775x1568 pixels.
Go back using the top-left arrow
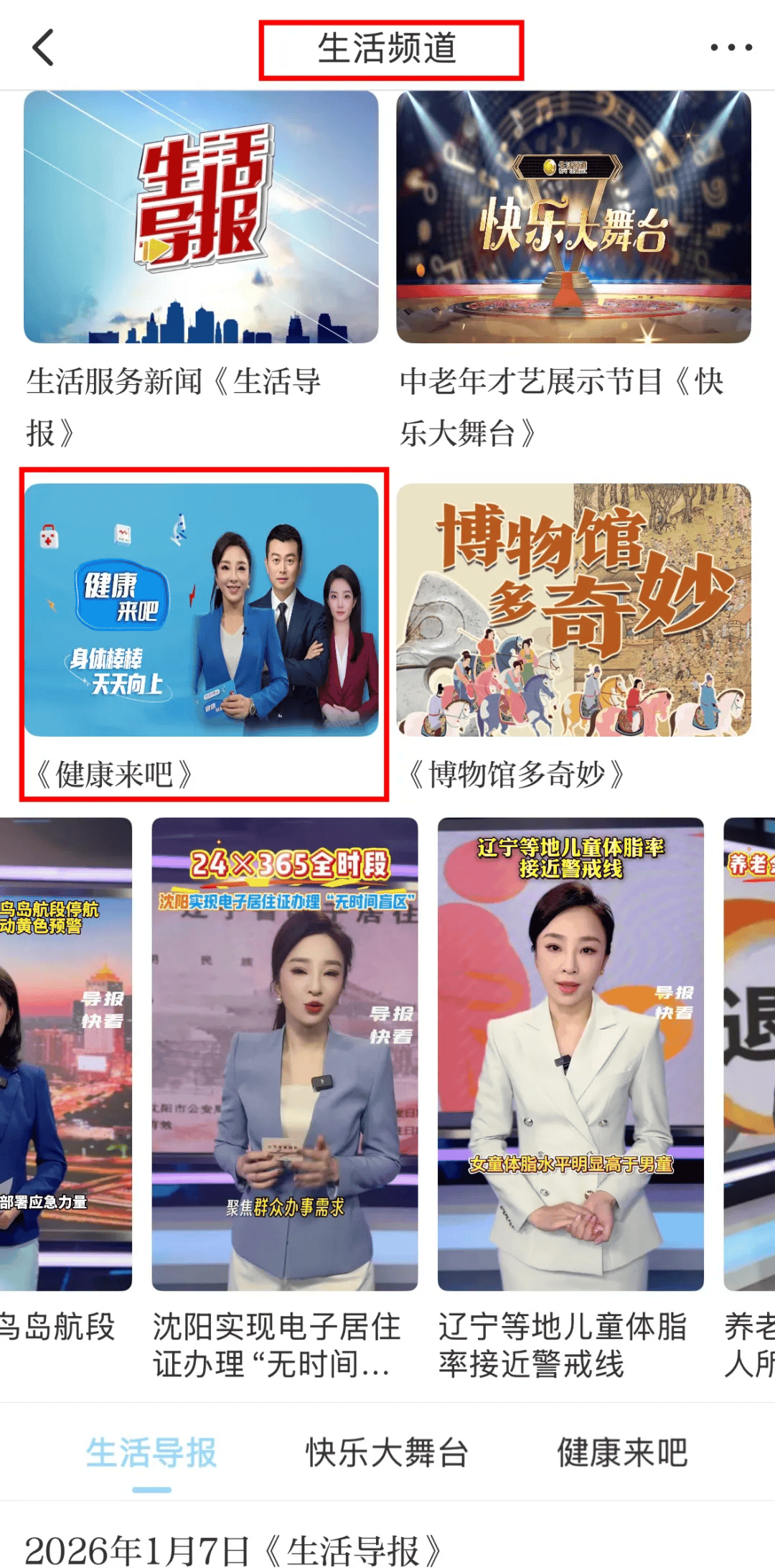(44, 48)
